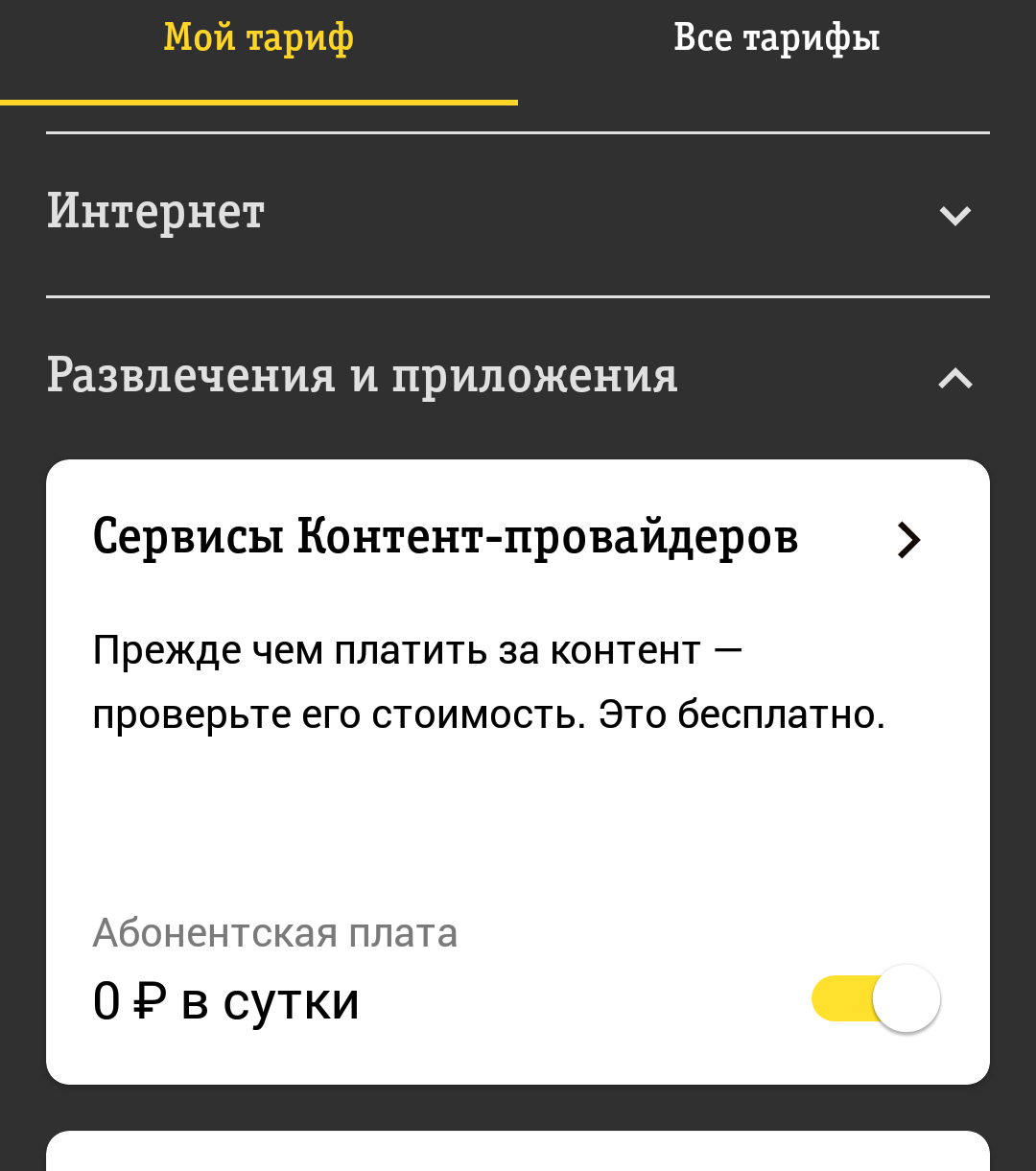This screenshot has width=1036, height=1171.
Task: Switch to the Все тарифы tab
Action: coord(776,39)
